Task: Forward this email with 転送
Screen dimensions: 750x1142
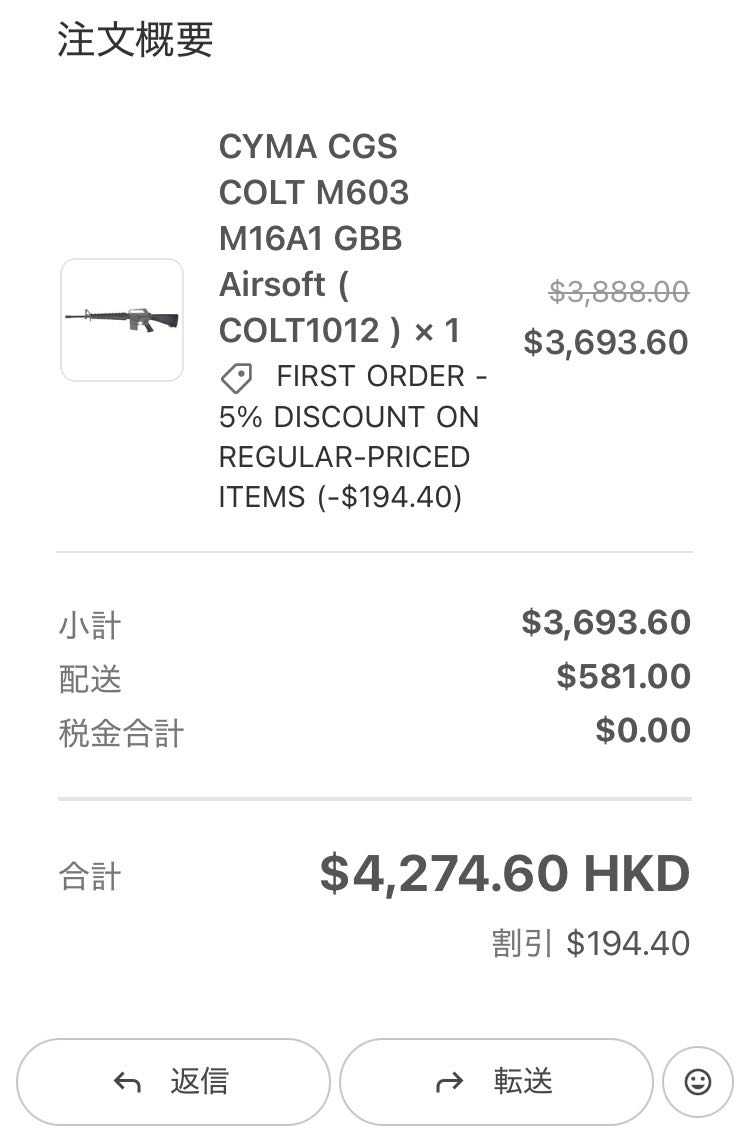Action: point(496,1082)
